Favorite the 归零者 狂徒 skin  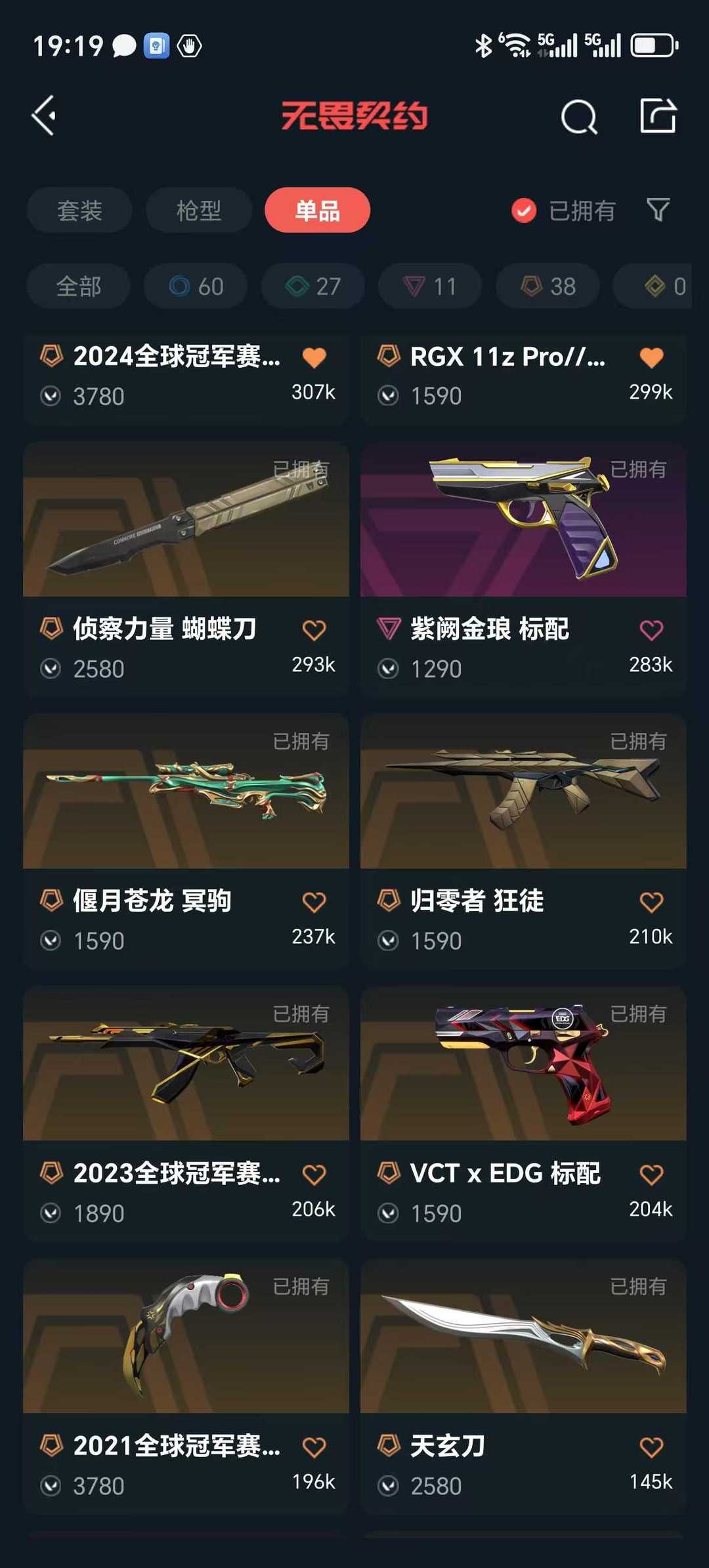point(651,903)
